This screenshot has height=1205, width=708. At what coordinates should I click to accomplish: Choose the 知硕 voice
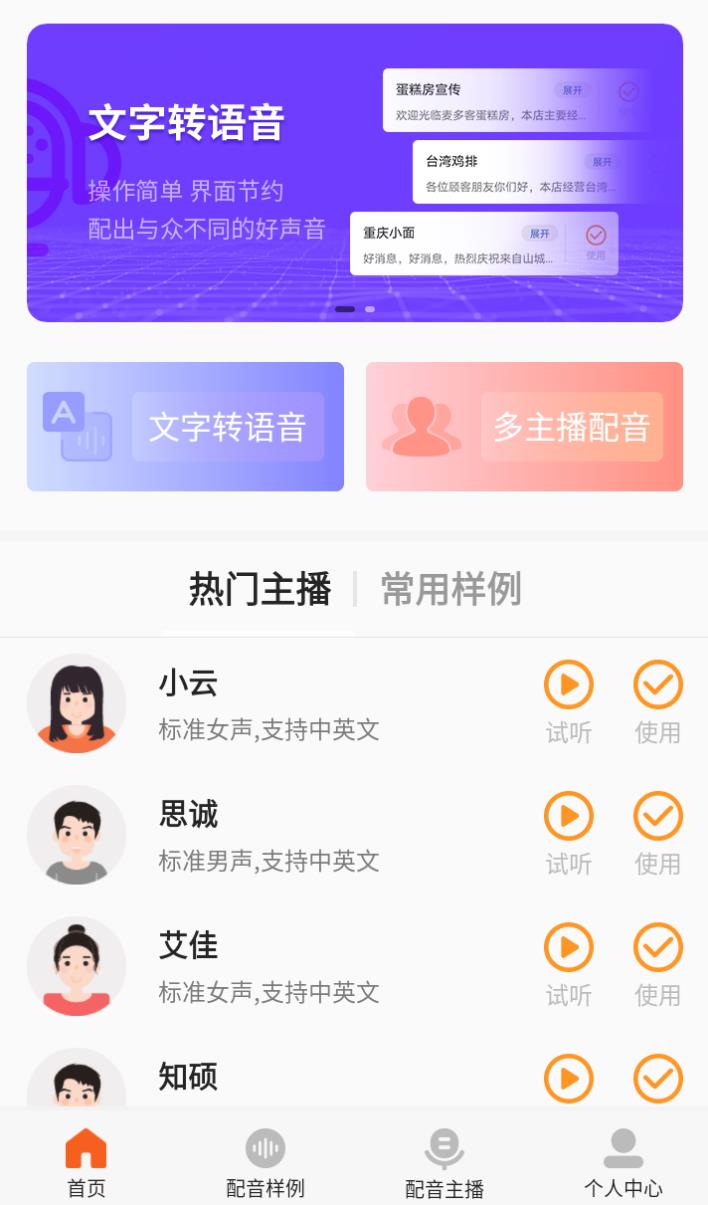[657, 1079]
